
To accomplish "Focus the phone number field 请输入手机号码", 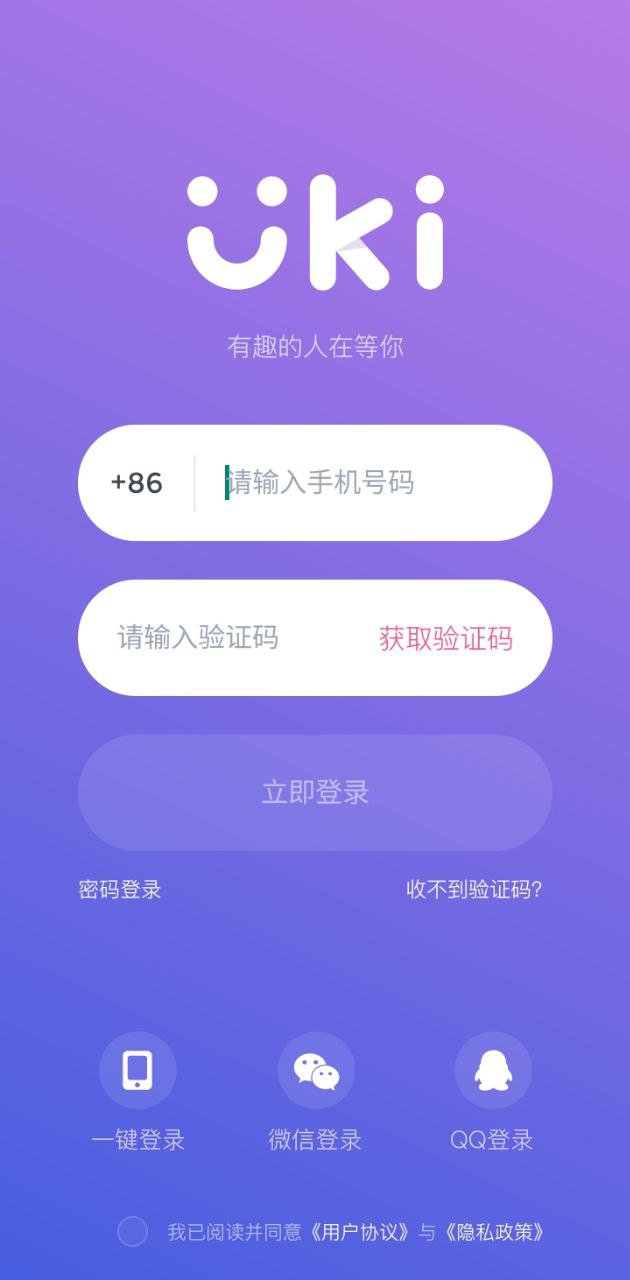I will tap(370, 483).
